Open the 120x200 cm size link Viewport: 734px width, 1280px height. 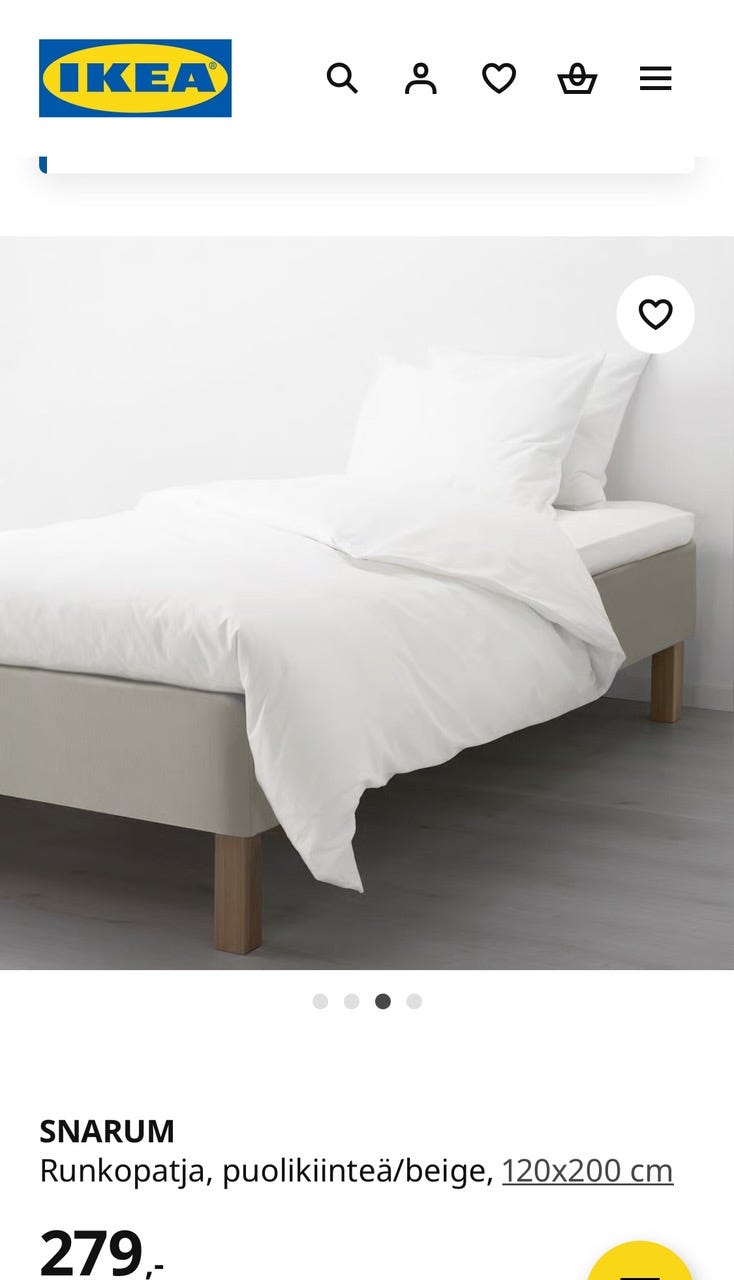[x=587, y=1170]
